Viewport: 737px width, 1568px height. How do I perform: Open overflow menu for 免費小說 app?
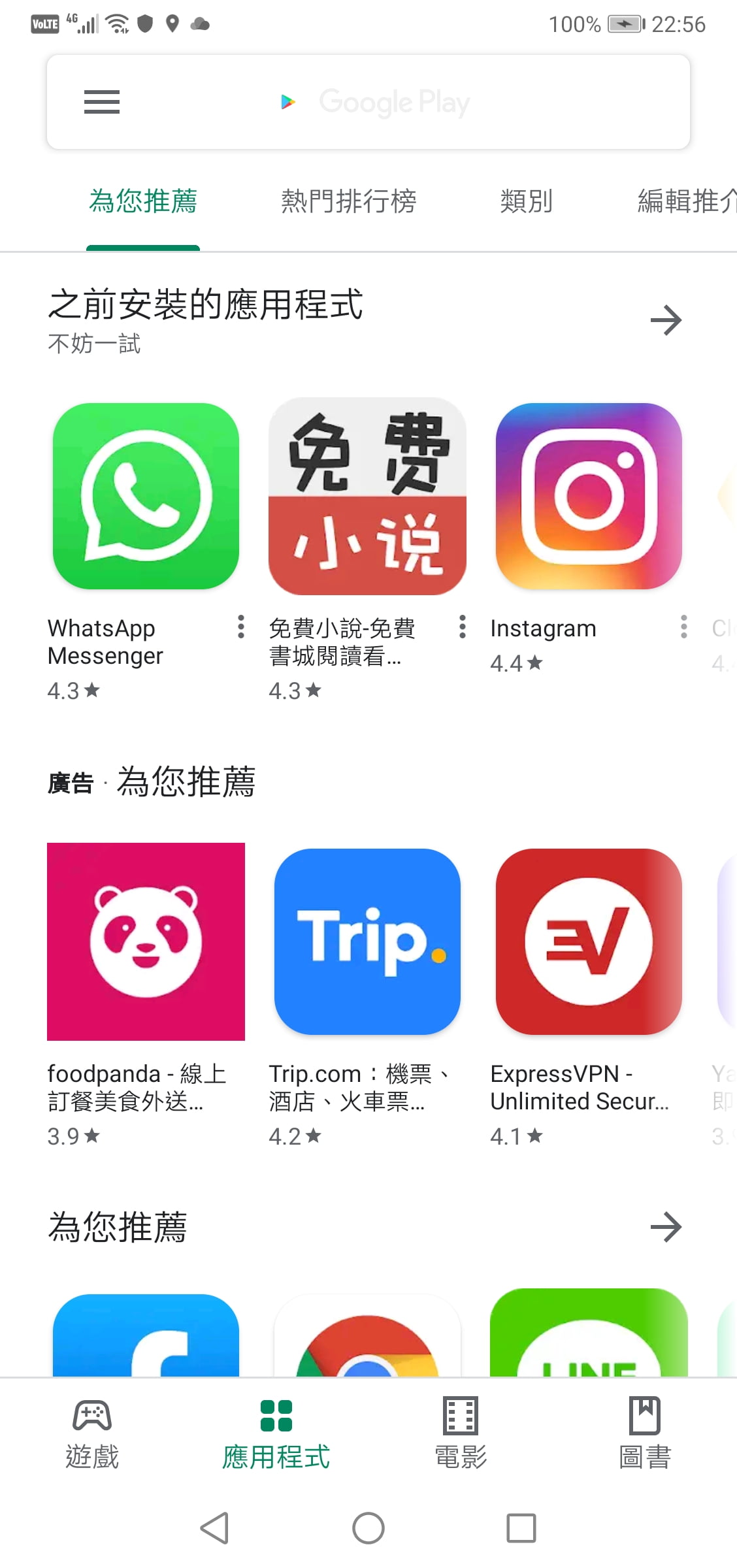tap(463, 627)
